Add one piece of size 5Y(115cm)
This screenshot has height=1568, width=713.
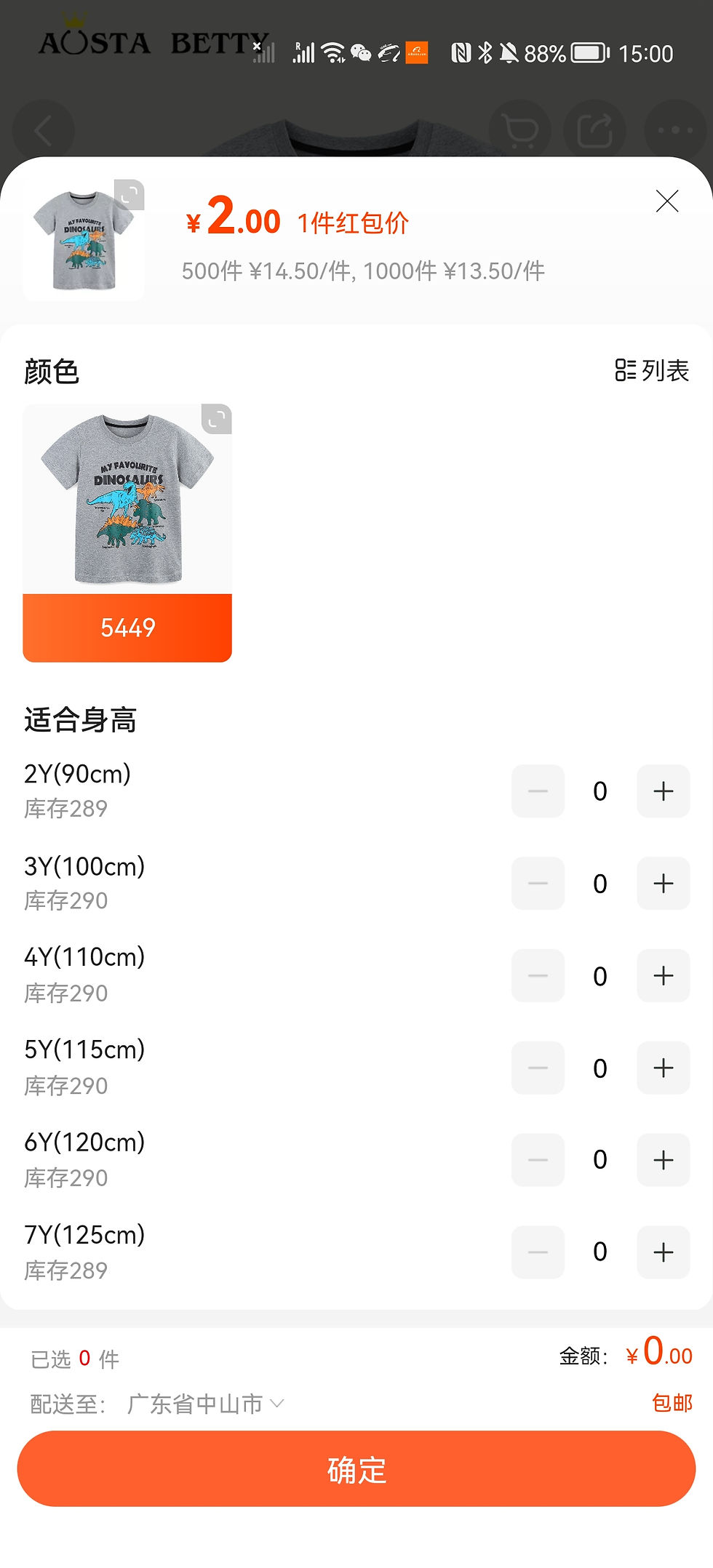pos(663,1068)
